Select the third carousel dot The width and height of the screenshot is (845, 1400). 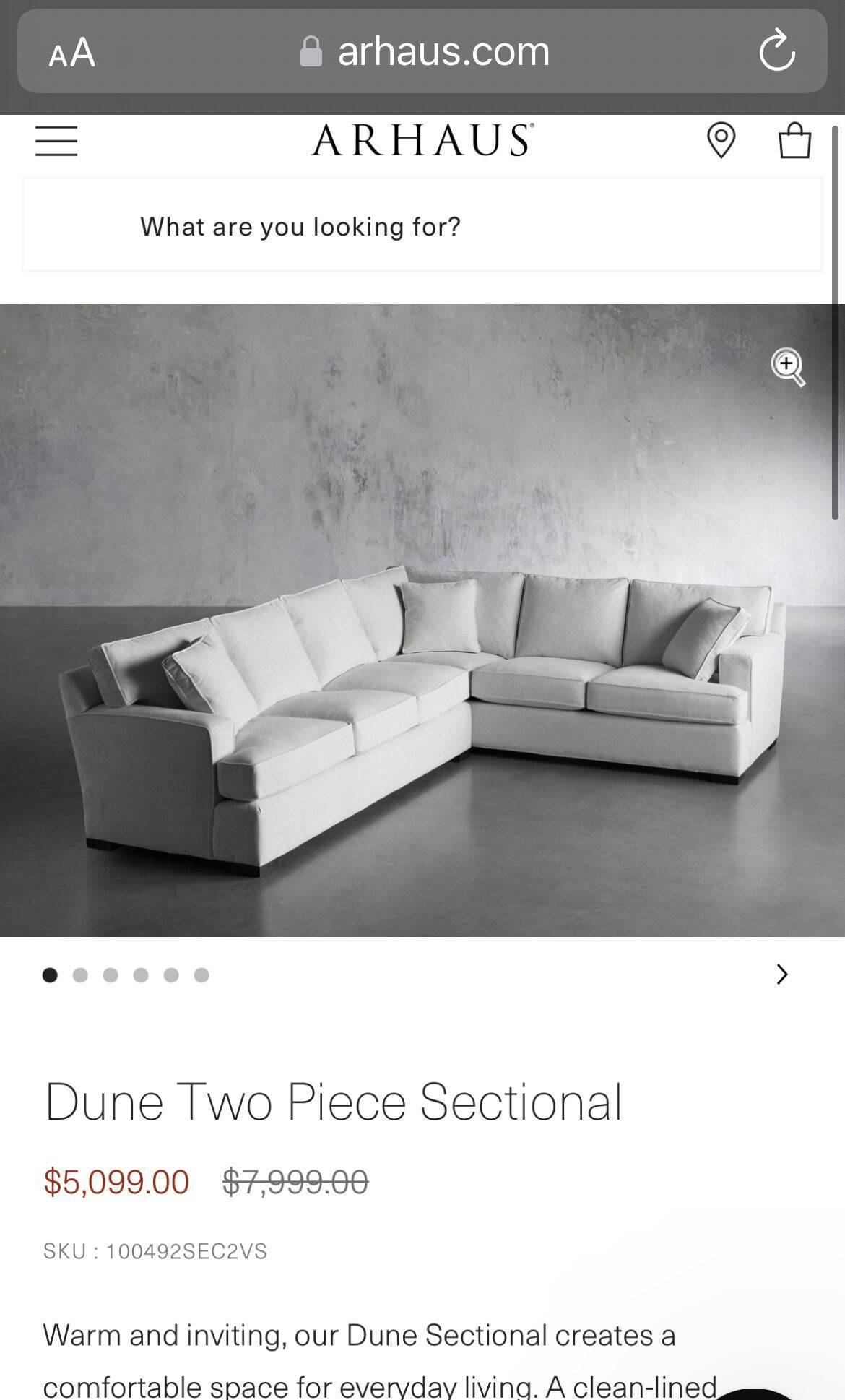point(109,975)
